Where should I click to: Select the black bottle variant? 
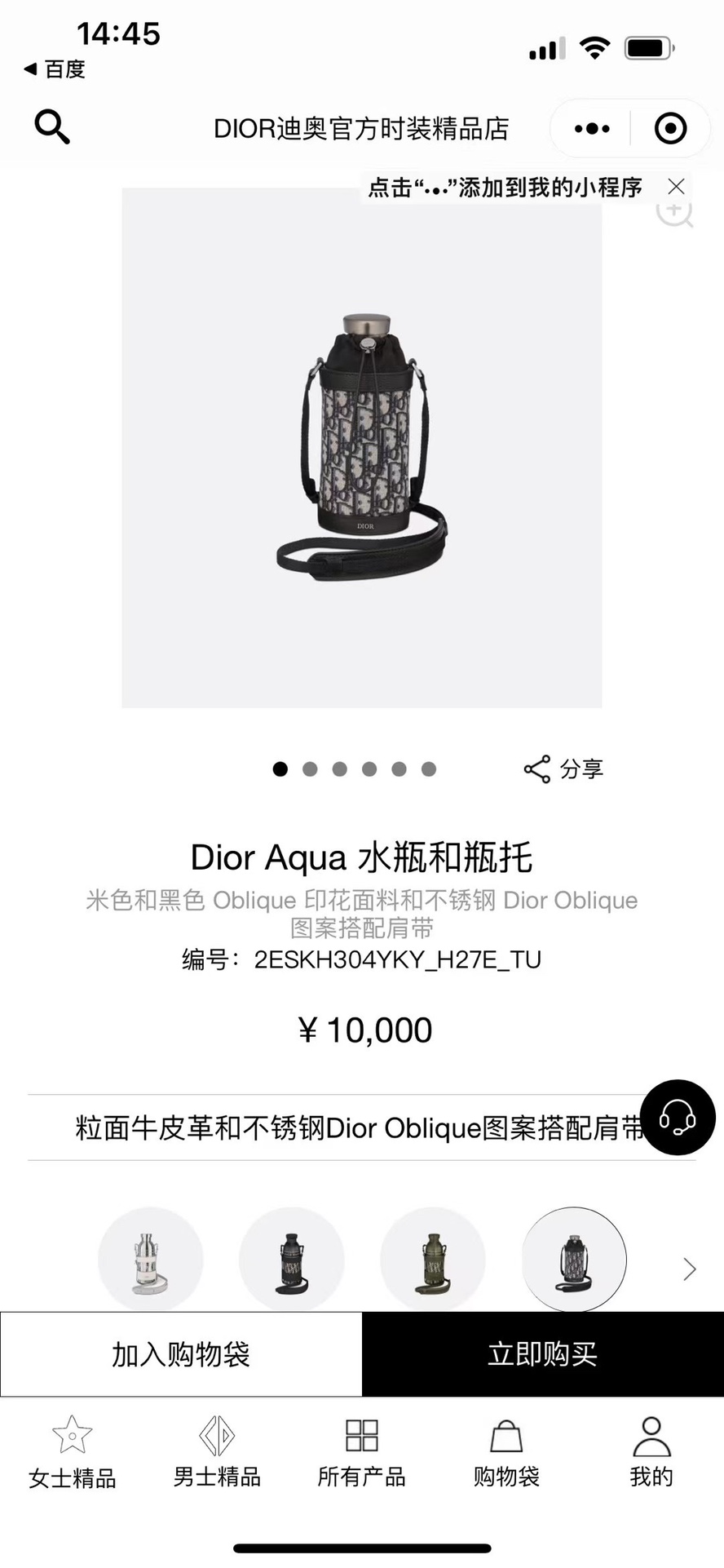click(x=291, y=1260)
